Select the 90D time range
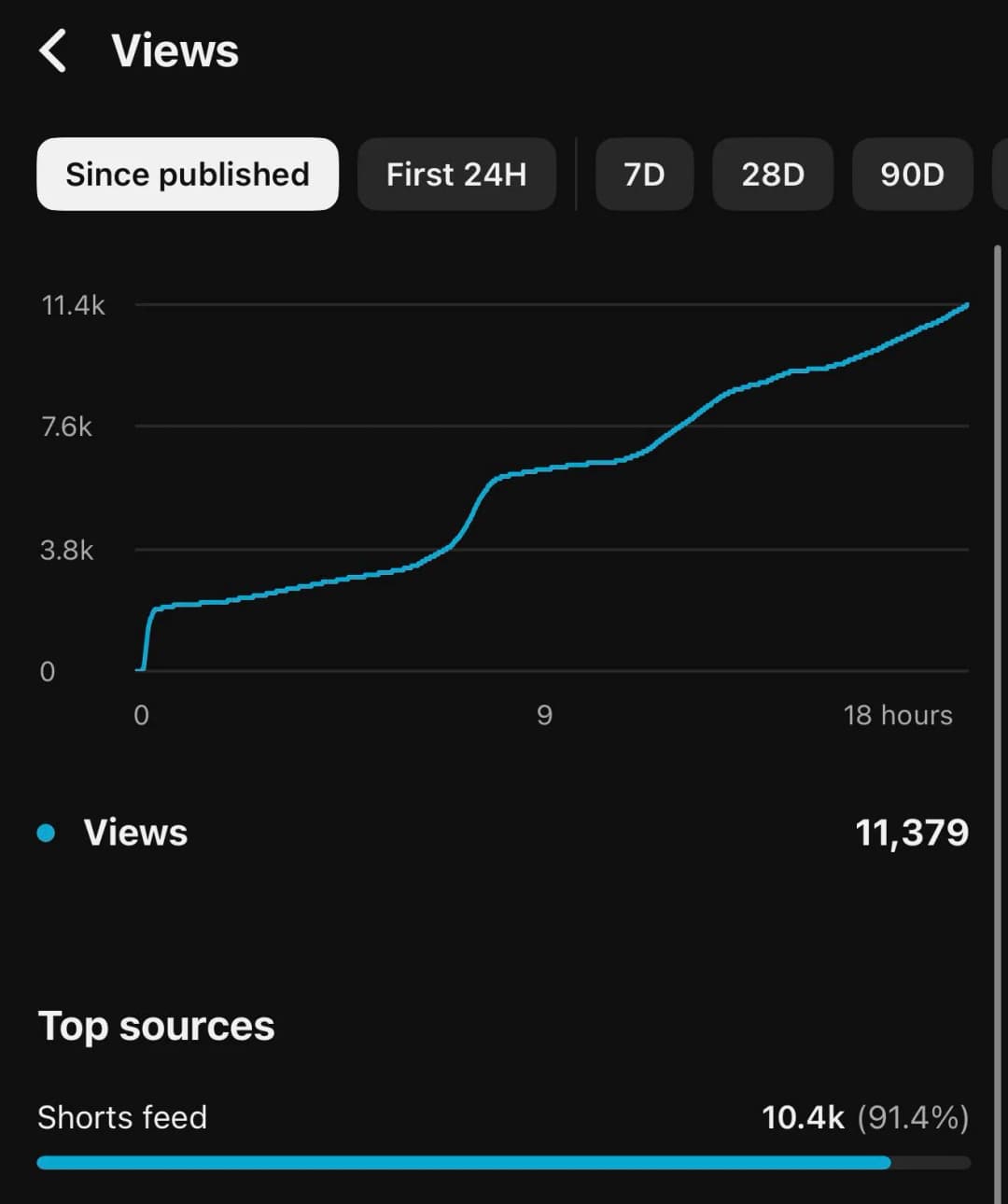 912,175
